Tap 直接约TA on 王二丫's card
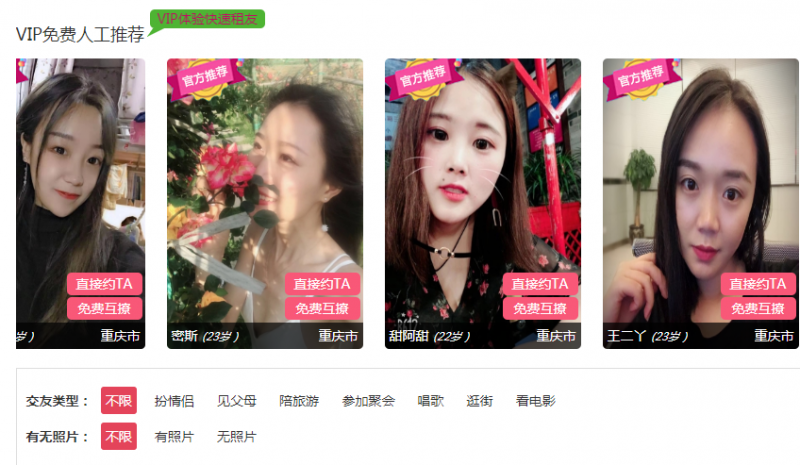This screenshot has height=465, width=800. click(758, 284)
